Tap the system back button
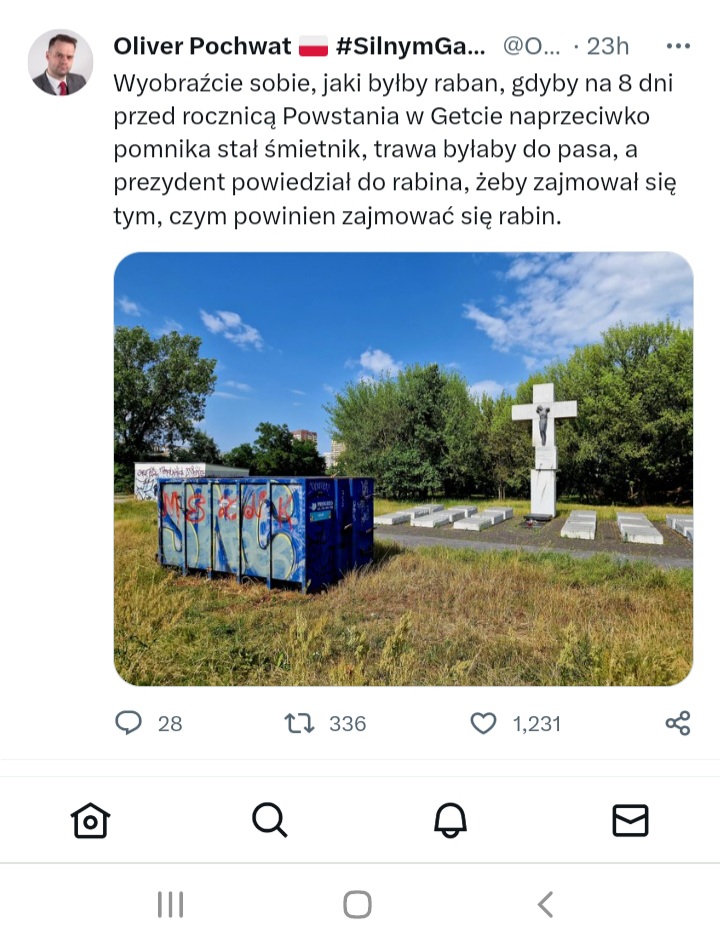The image size is (720, 946). click(545, 905)
